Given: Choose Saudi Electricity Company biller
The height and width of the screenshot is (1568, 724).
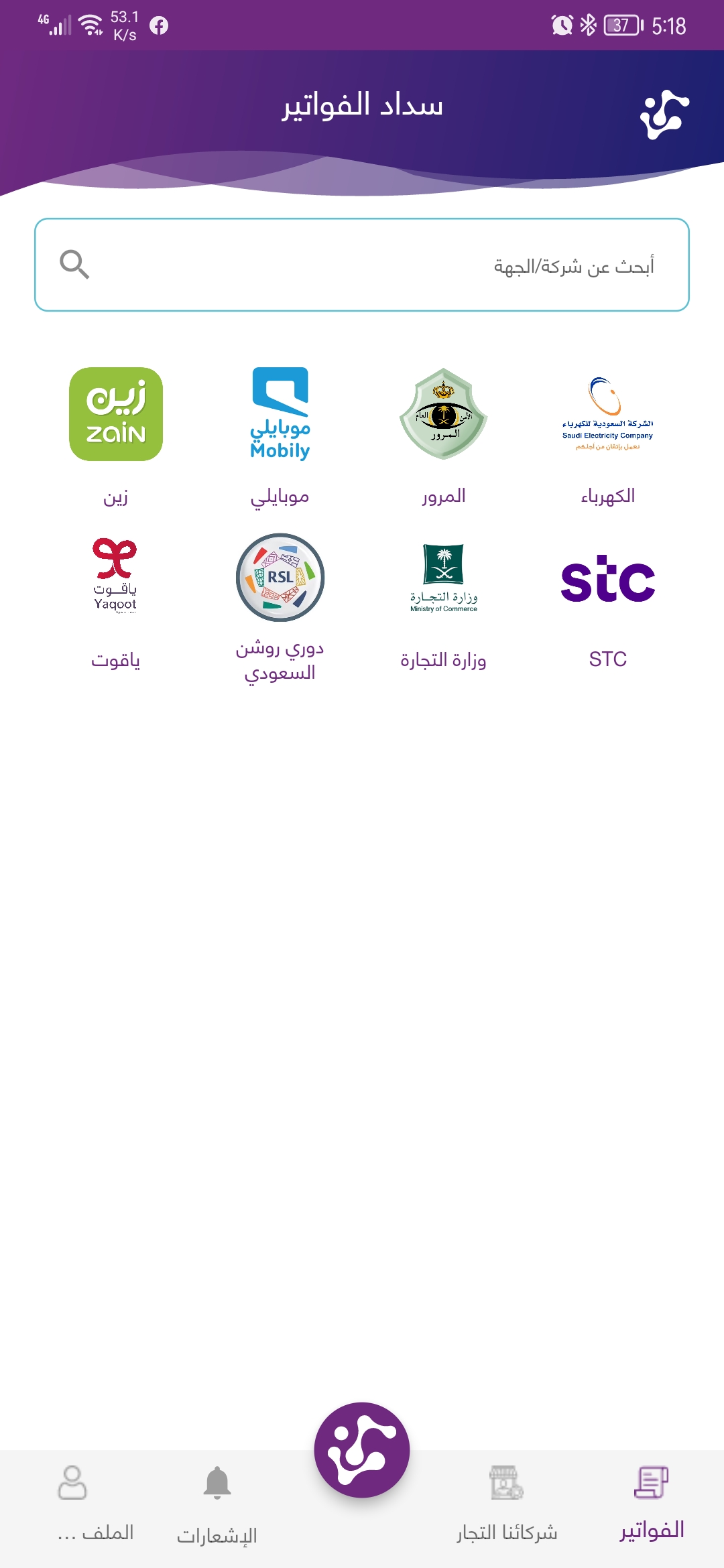Looking at the screenshot, I should 607,415.
